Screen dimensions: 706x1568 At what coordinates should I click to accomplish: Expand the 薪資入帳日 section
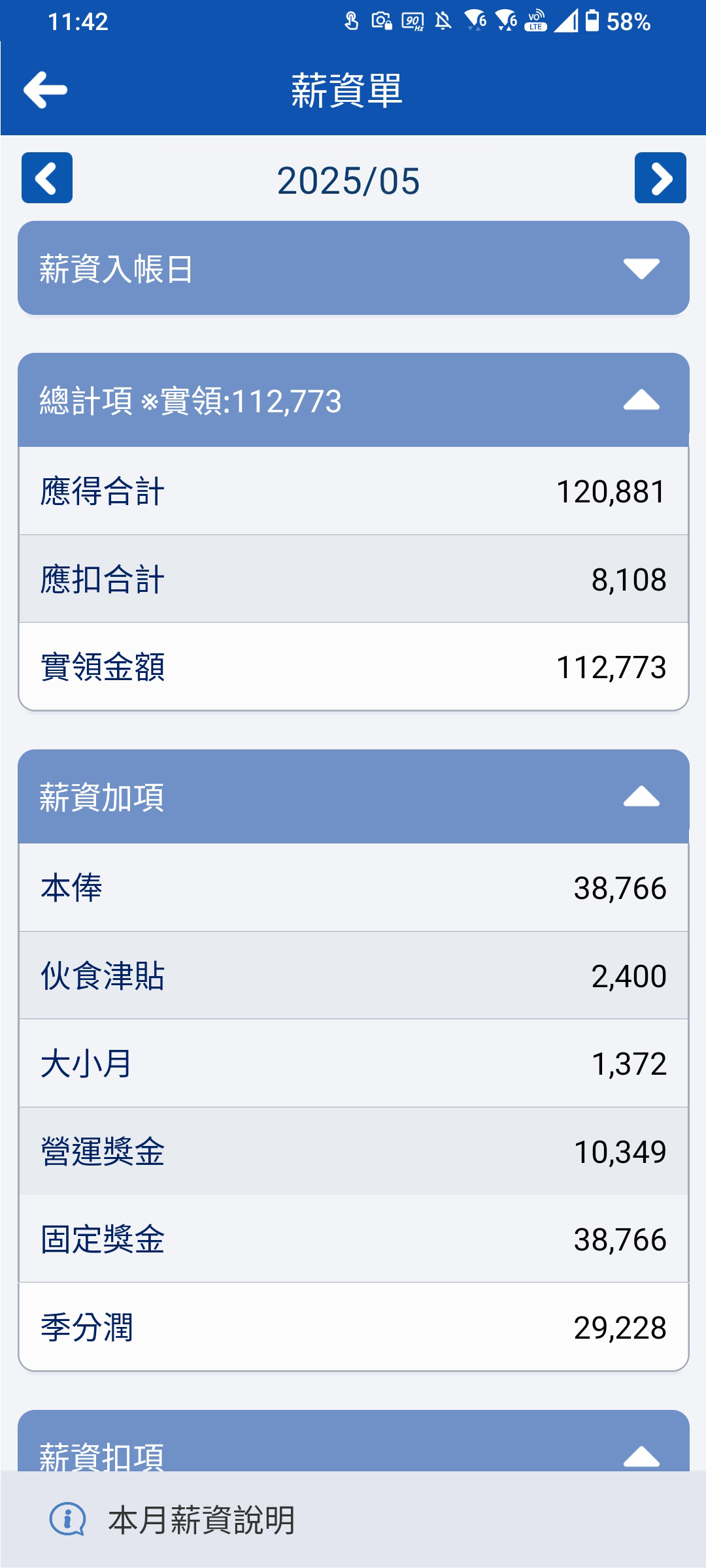(x=354, y=269)
